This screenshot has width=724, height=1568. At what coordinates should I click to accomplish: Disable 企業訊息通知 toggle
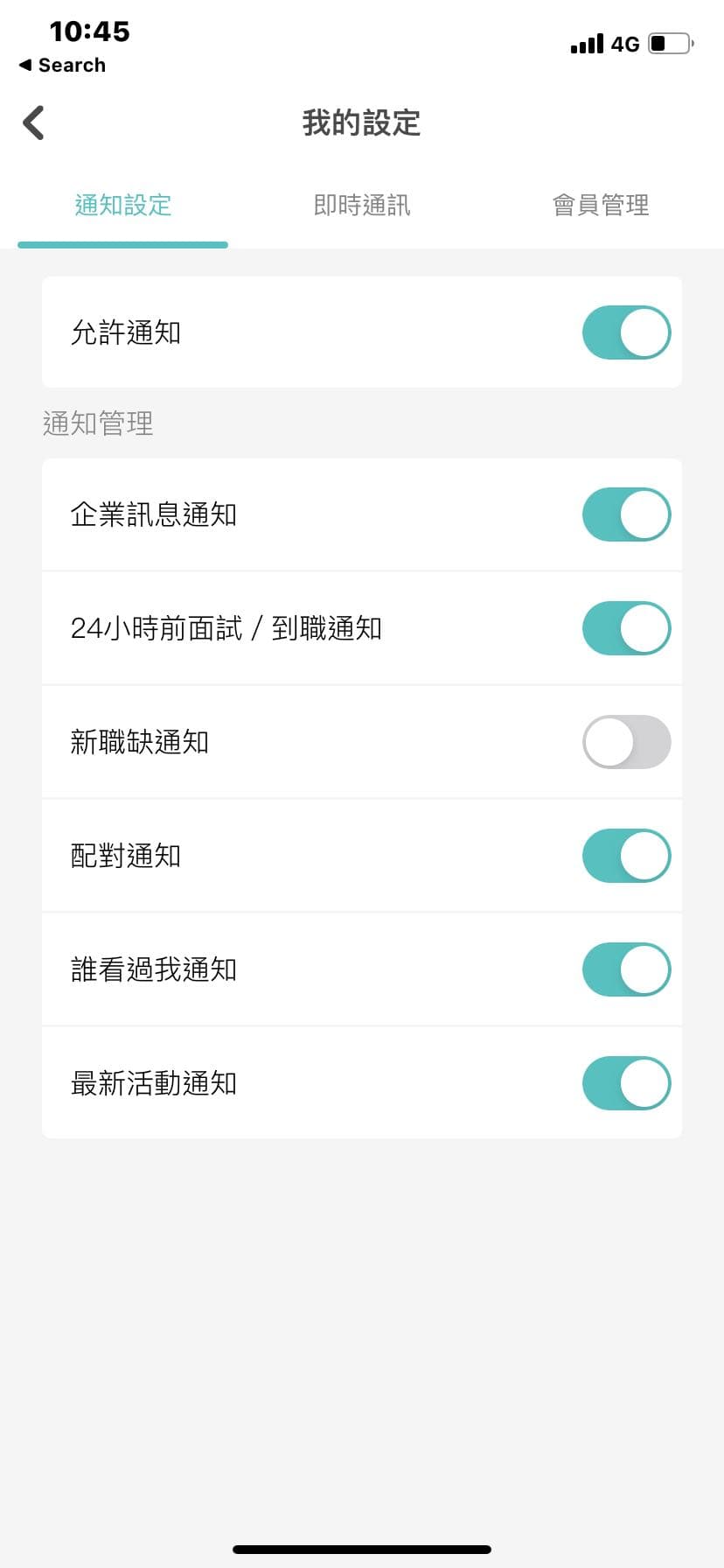coord(626,514)
